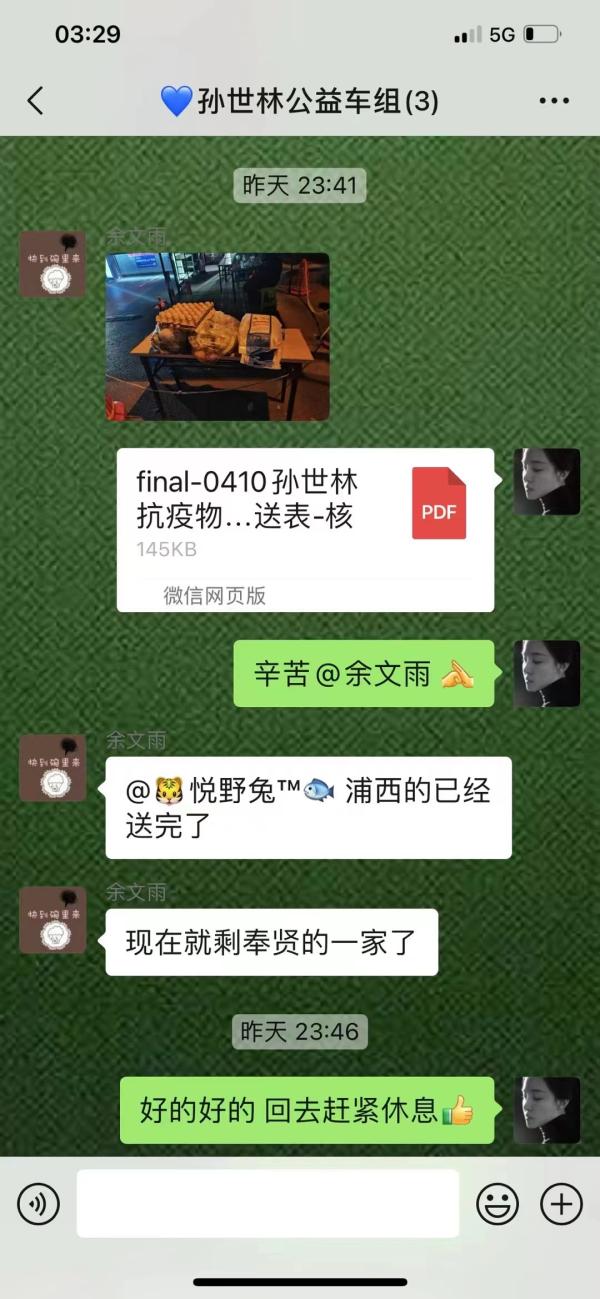View 余文雨's avatar next to the photo

(x=52, y=265)
